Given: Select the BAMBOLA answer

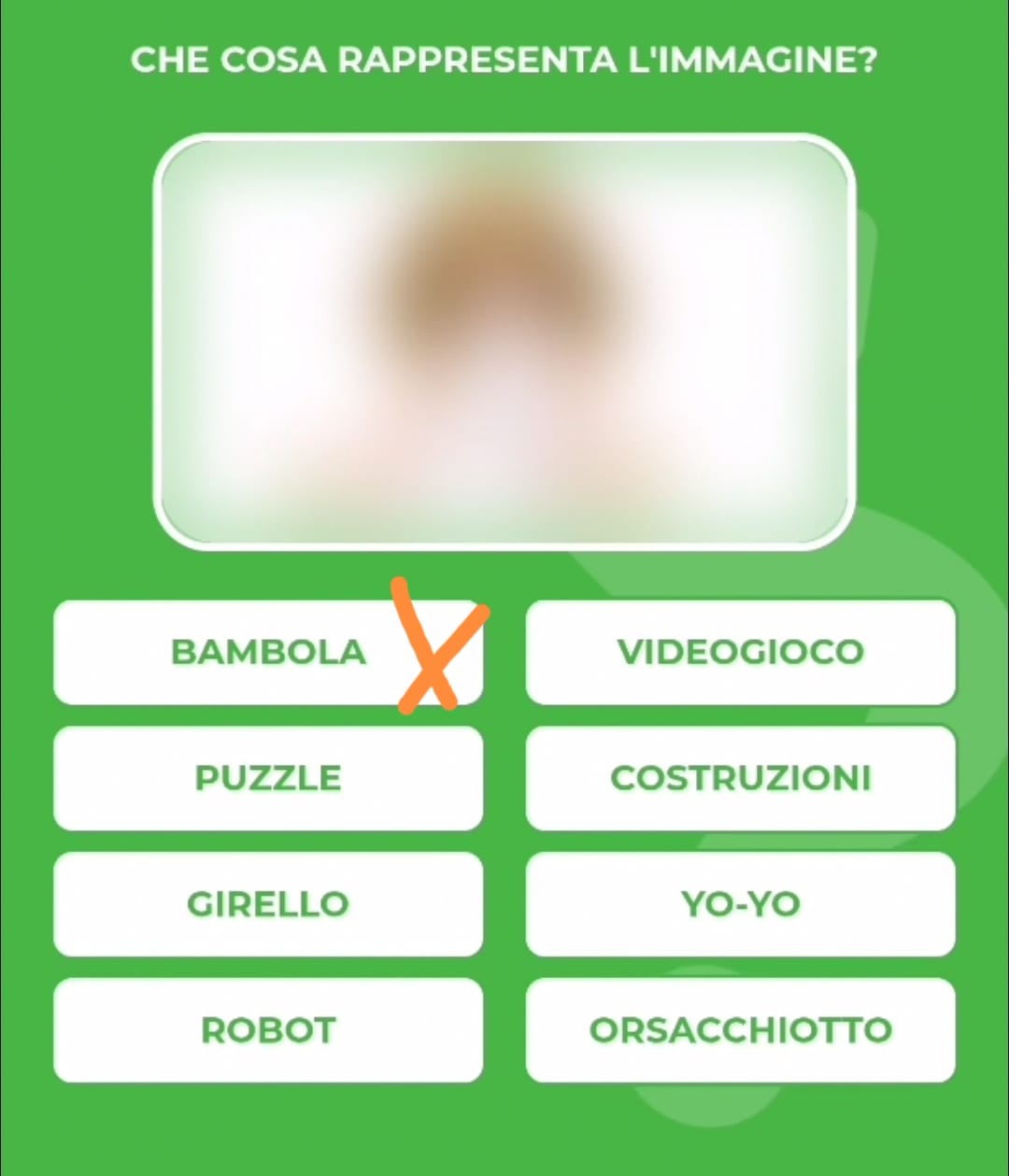Looking at the screenshot, I should pos(268,652).
